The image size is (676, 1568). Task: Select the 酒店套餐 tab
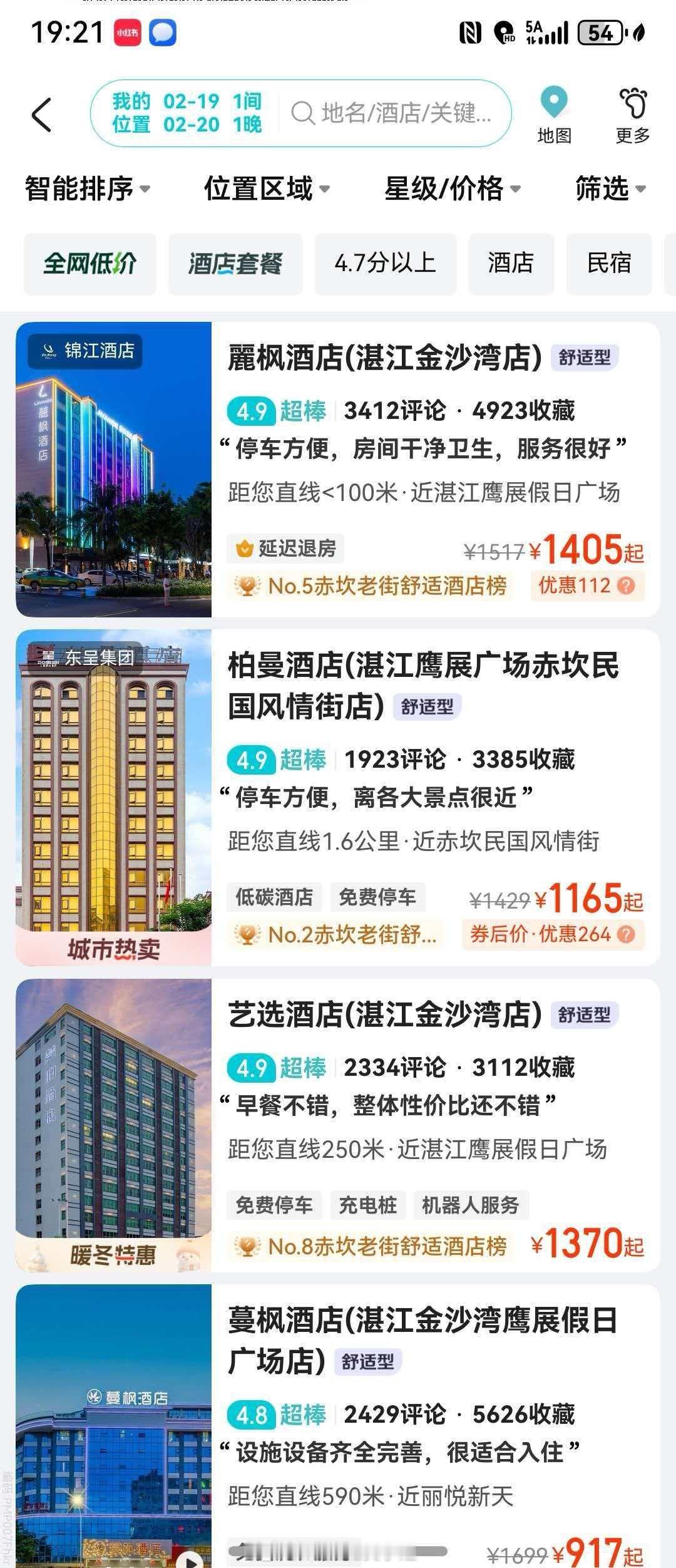235,264
